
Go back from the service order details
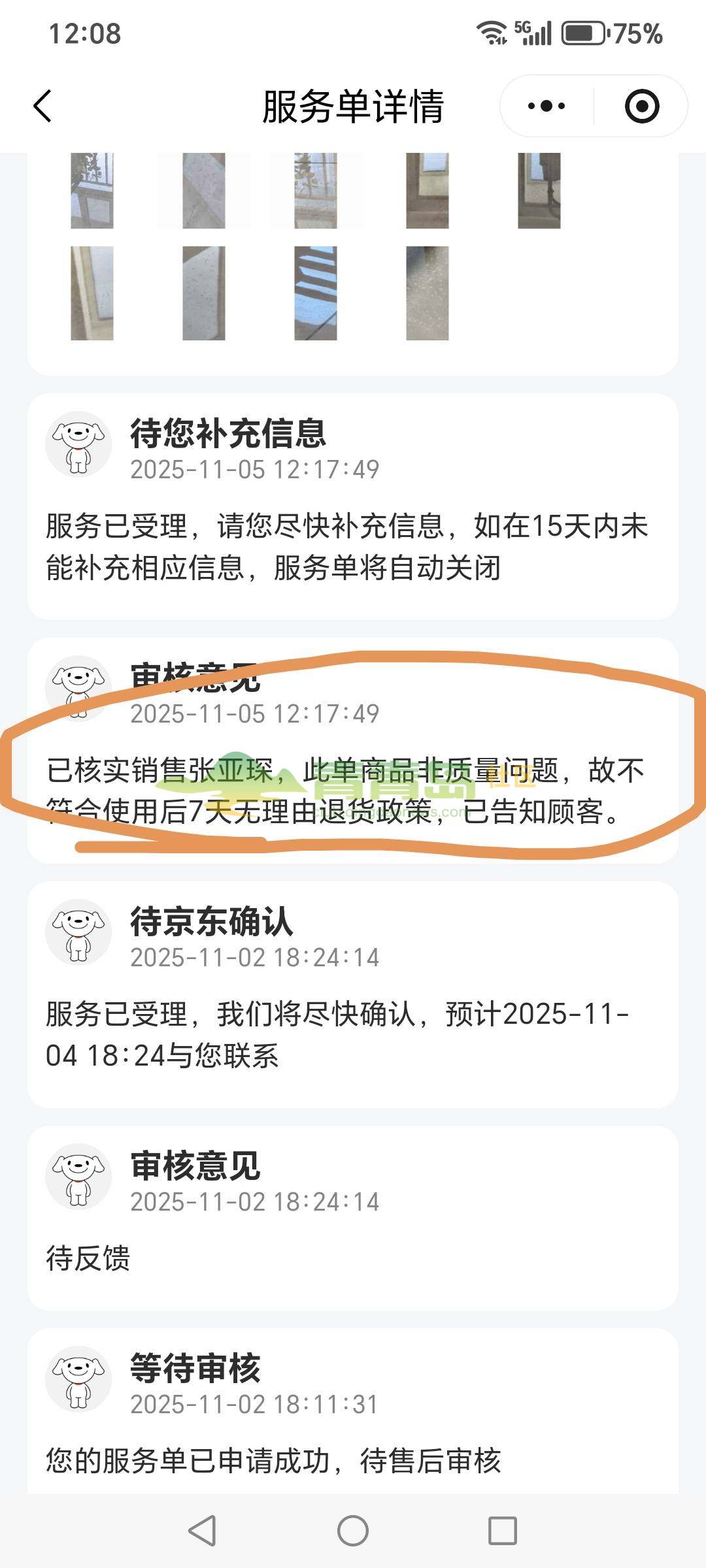43,106
